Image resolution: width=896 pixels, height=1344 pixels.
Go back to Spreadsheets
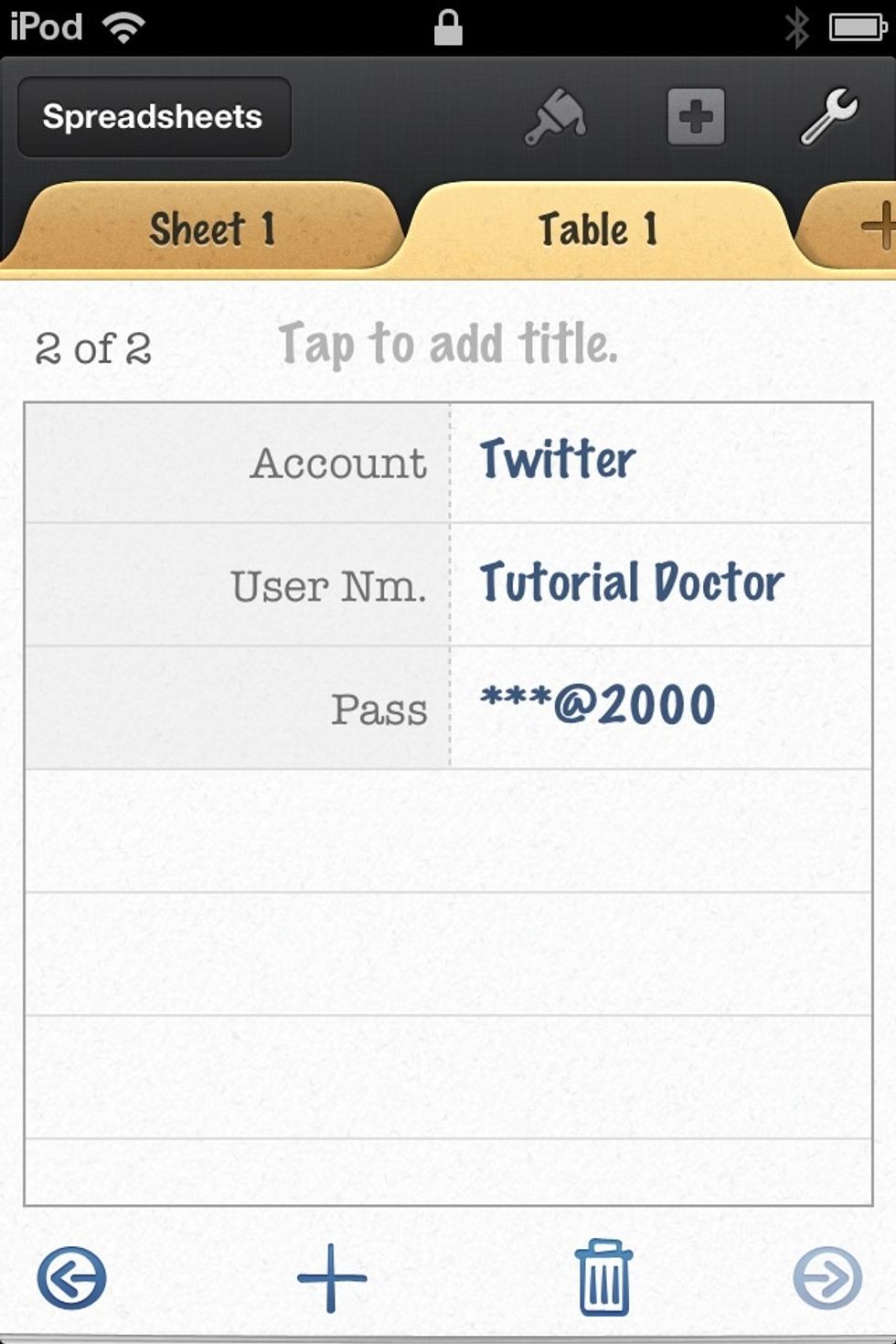154,117
